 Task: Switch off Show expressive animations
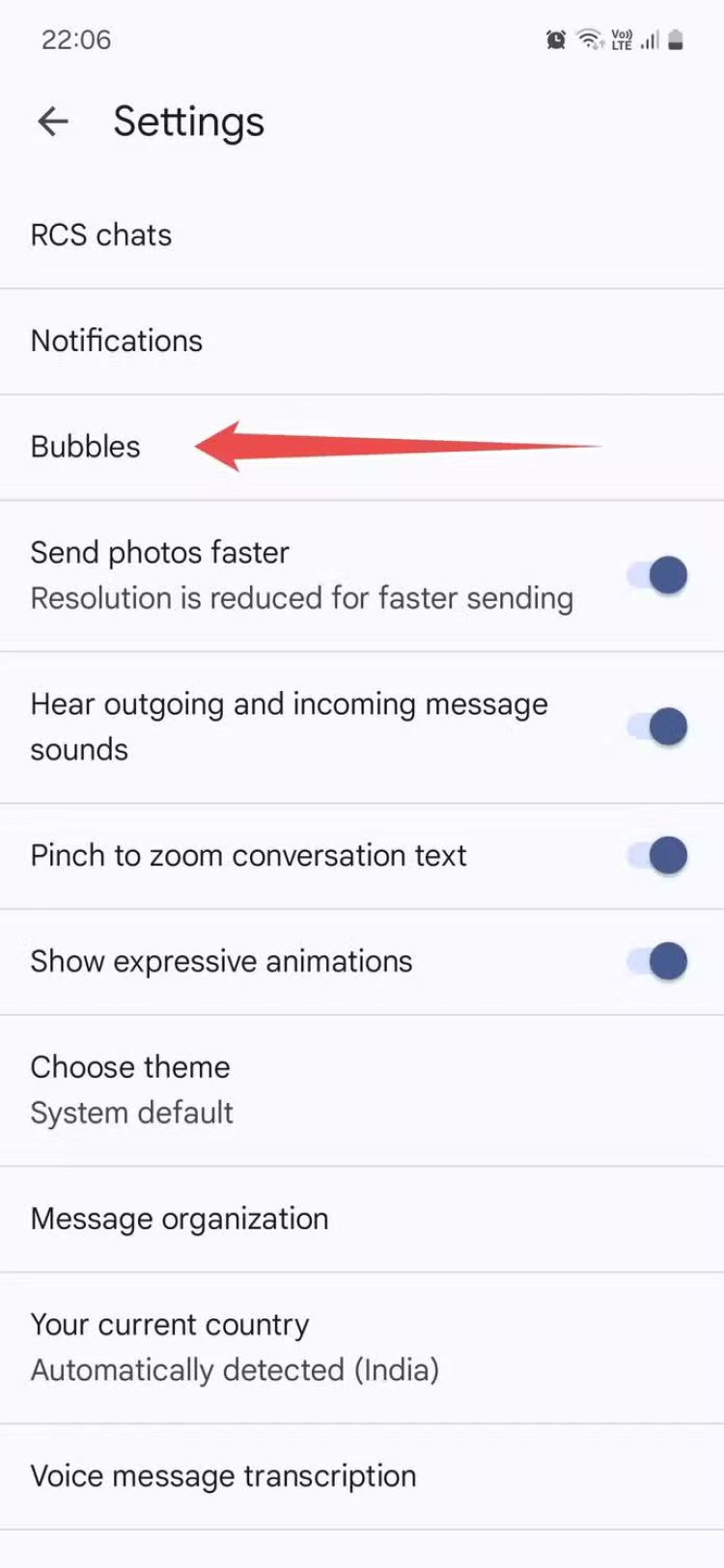(657, 962)
